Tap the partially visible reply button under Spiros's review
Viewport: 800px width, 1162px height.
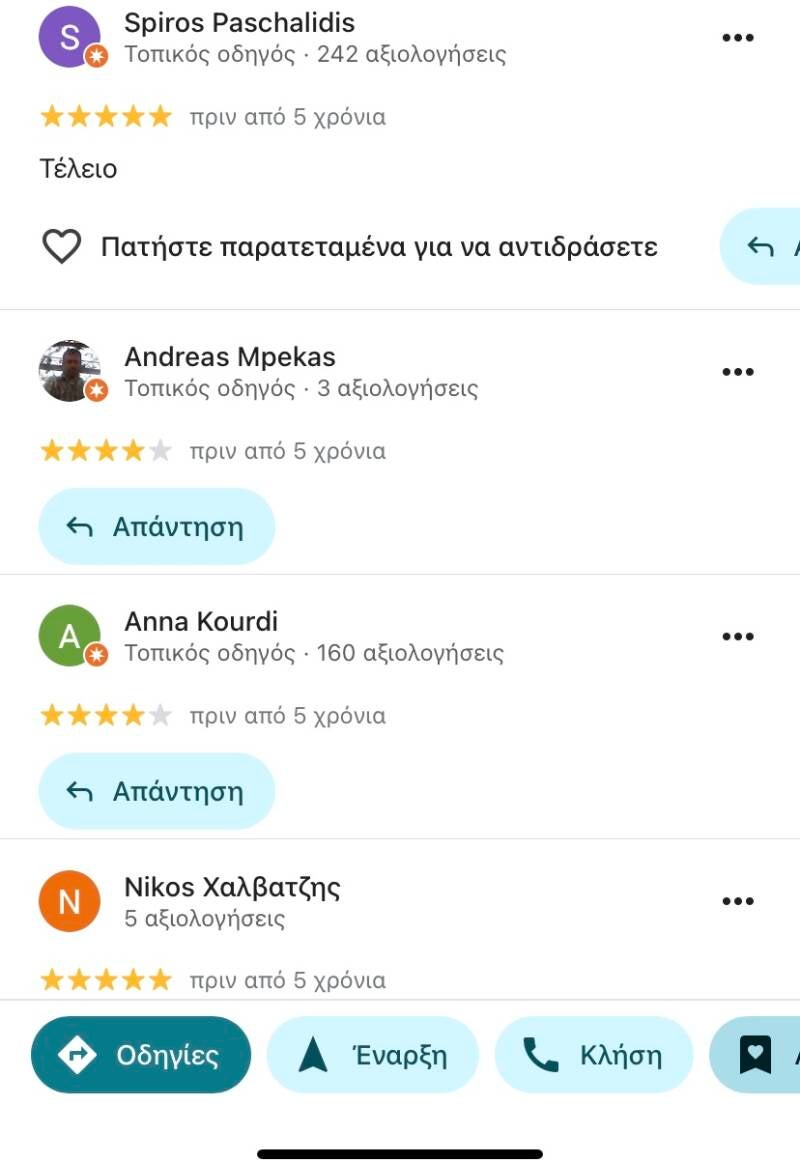pyautogui.click(x=765, y=247)
